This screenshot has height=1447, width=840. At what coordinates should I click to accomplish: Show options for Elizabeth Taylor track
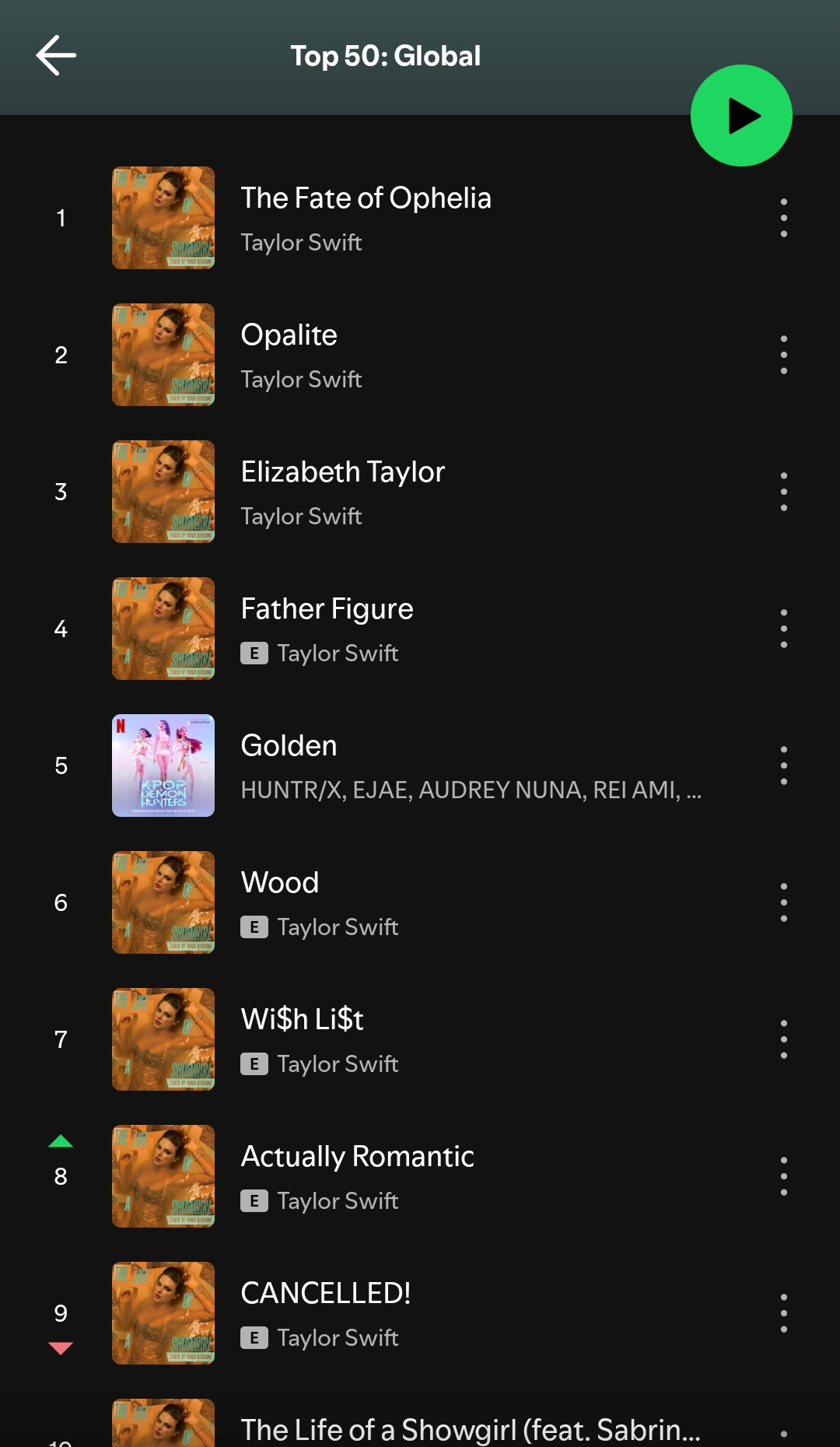tap(783, 492)
